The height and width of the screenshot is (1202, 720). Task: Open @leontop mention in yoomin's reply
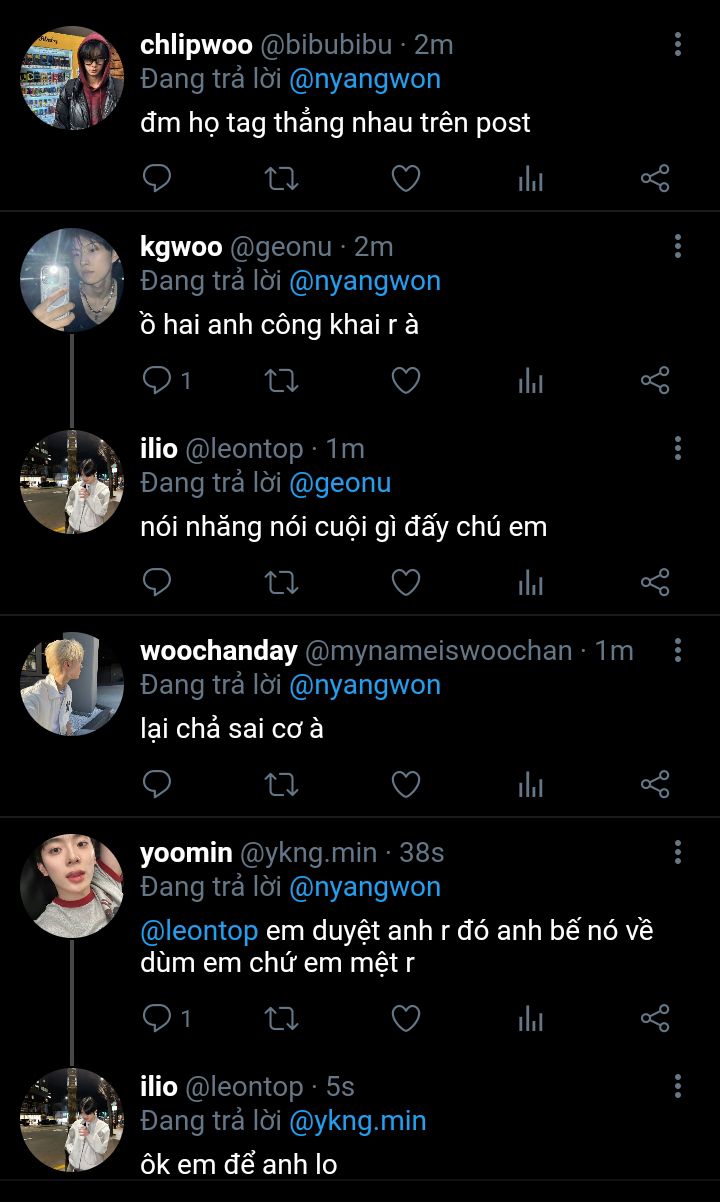pos(199,930)
